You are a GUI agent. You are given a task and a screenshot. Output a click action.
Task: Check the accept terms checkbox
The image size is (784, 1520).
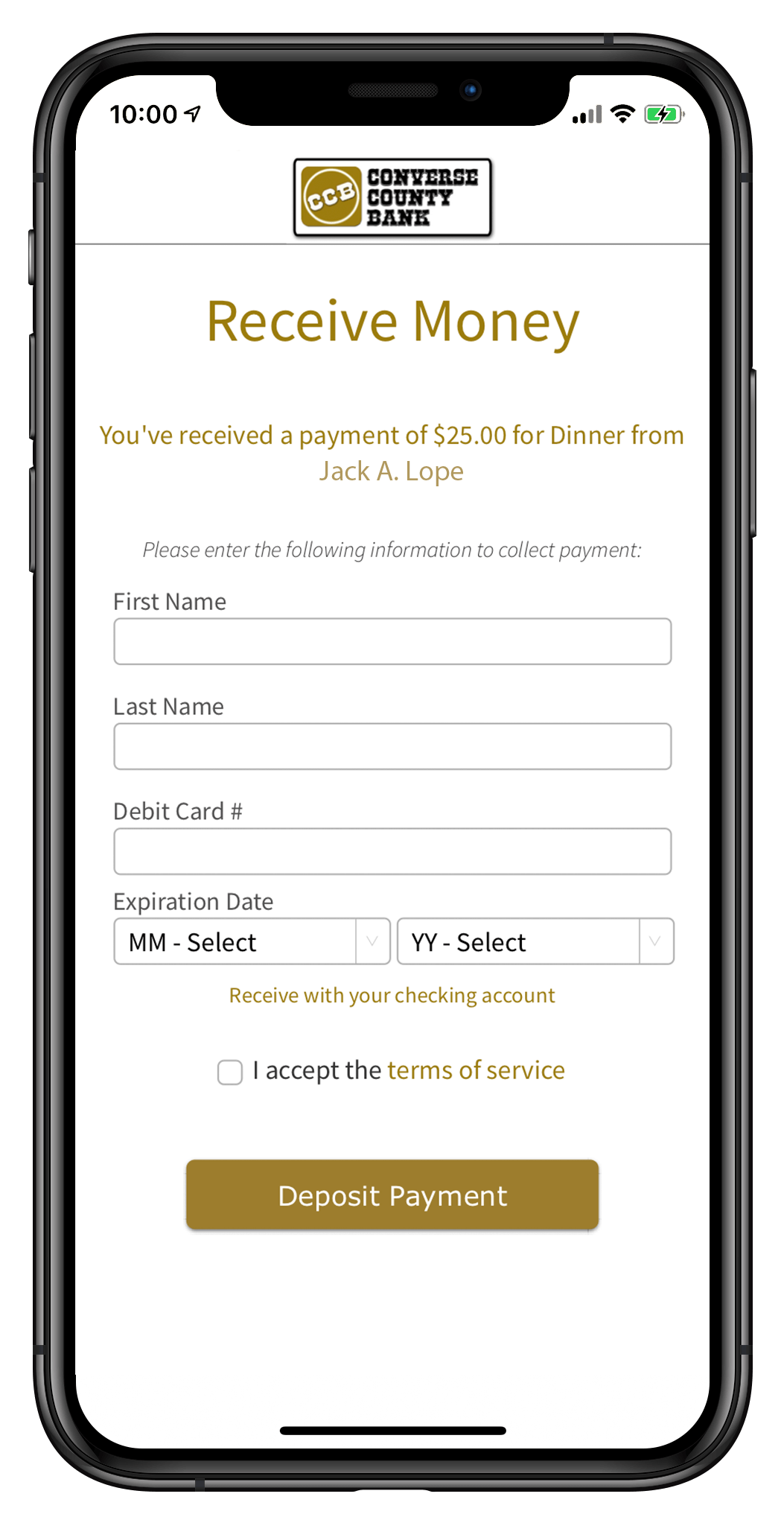pos(230,1072)
